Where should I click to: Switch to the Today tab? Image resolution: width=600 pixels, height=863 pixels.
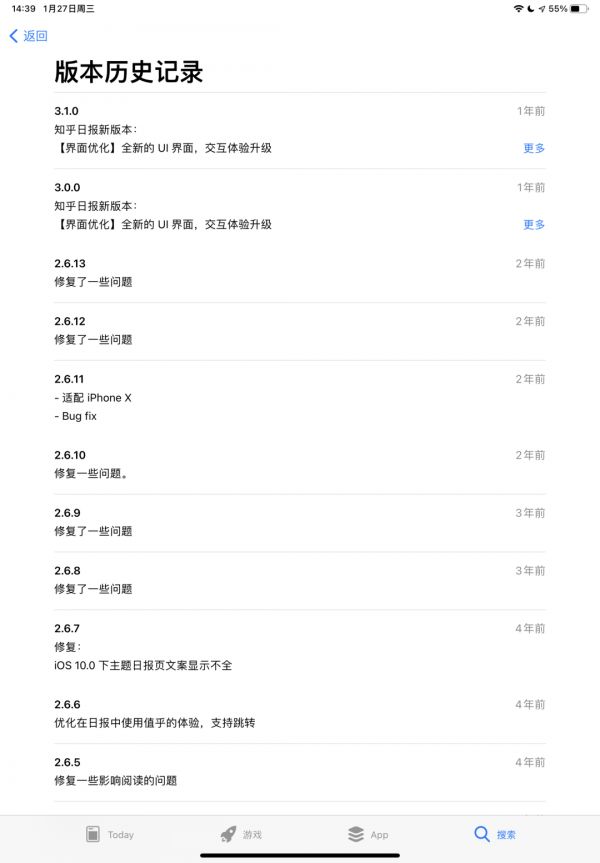(109, 834)
